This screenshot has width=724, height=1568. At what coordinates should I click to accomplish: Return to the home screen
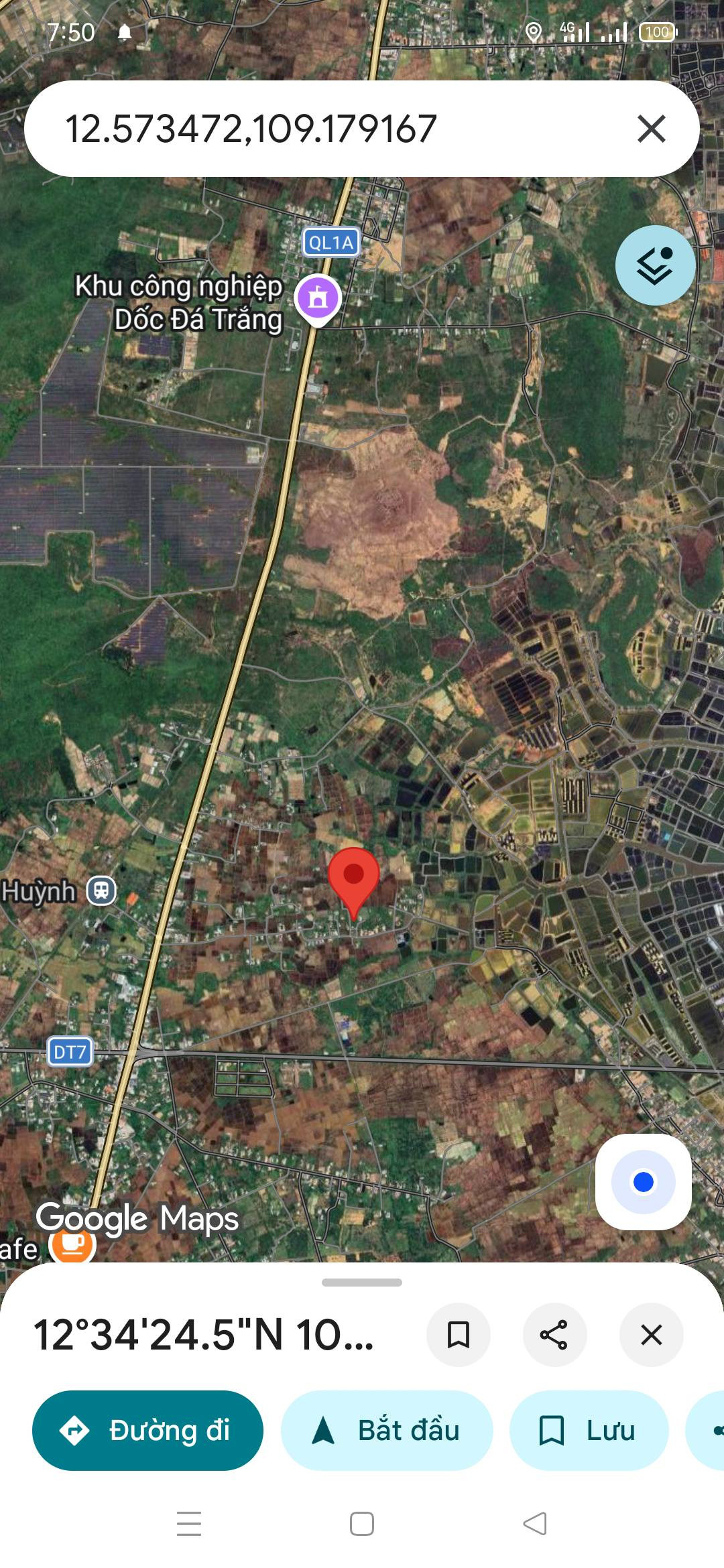(x=362, y=1524)
